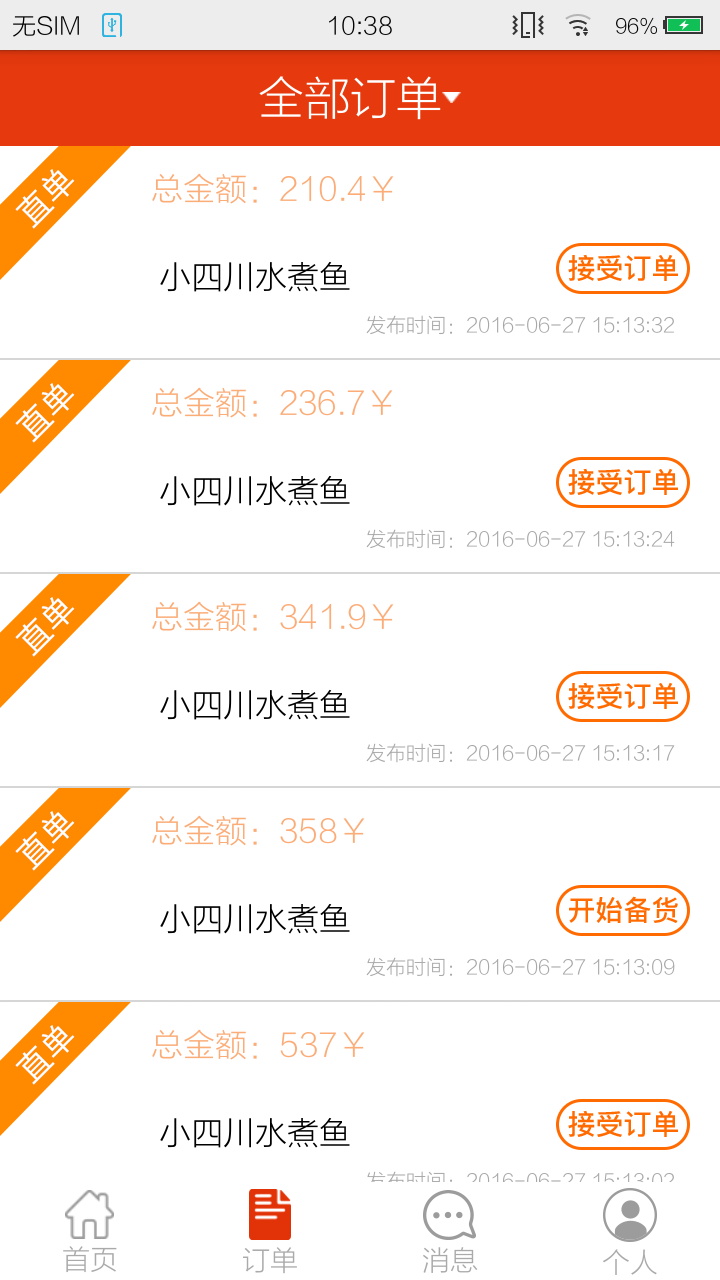This screenshot has height=1280, width=720.
Task: Select the 订单 orders tab
Action: point(270,1232)
